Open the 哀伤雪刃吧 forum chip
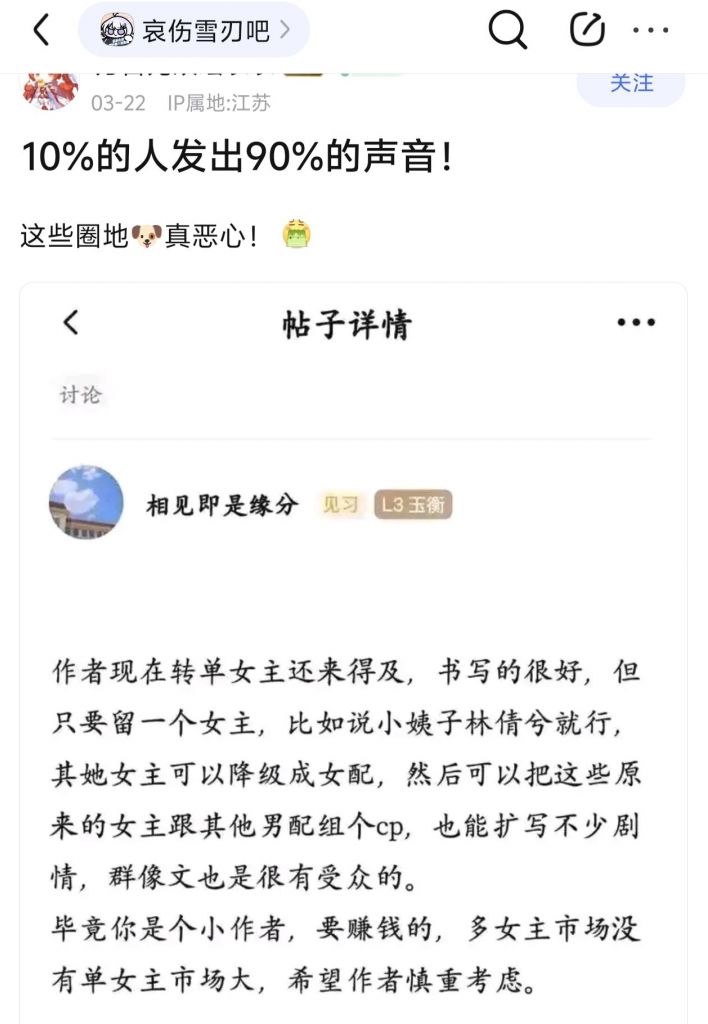708x1024 pixels. tap(194, 31)
